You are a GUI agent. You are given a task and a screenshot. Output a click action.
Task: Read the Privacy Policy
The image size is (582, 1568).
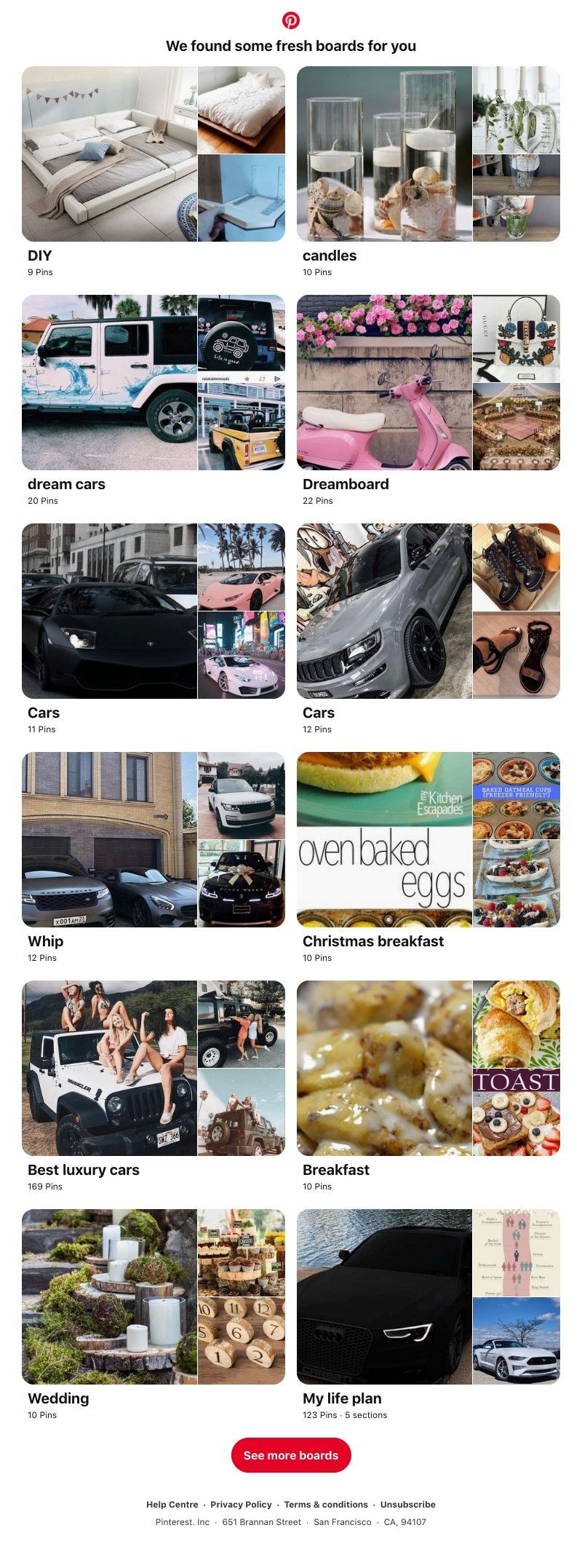point(241,1505)
